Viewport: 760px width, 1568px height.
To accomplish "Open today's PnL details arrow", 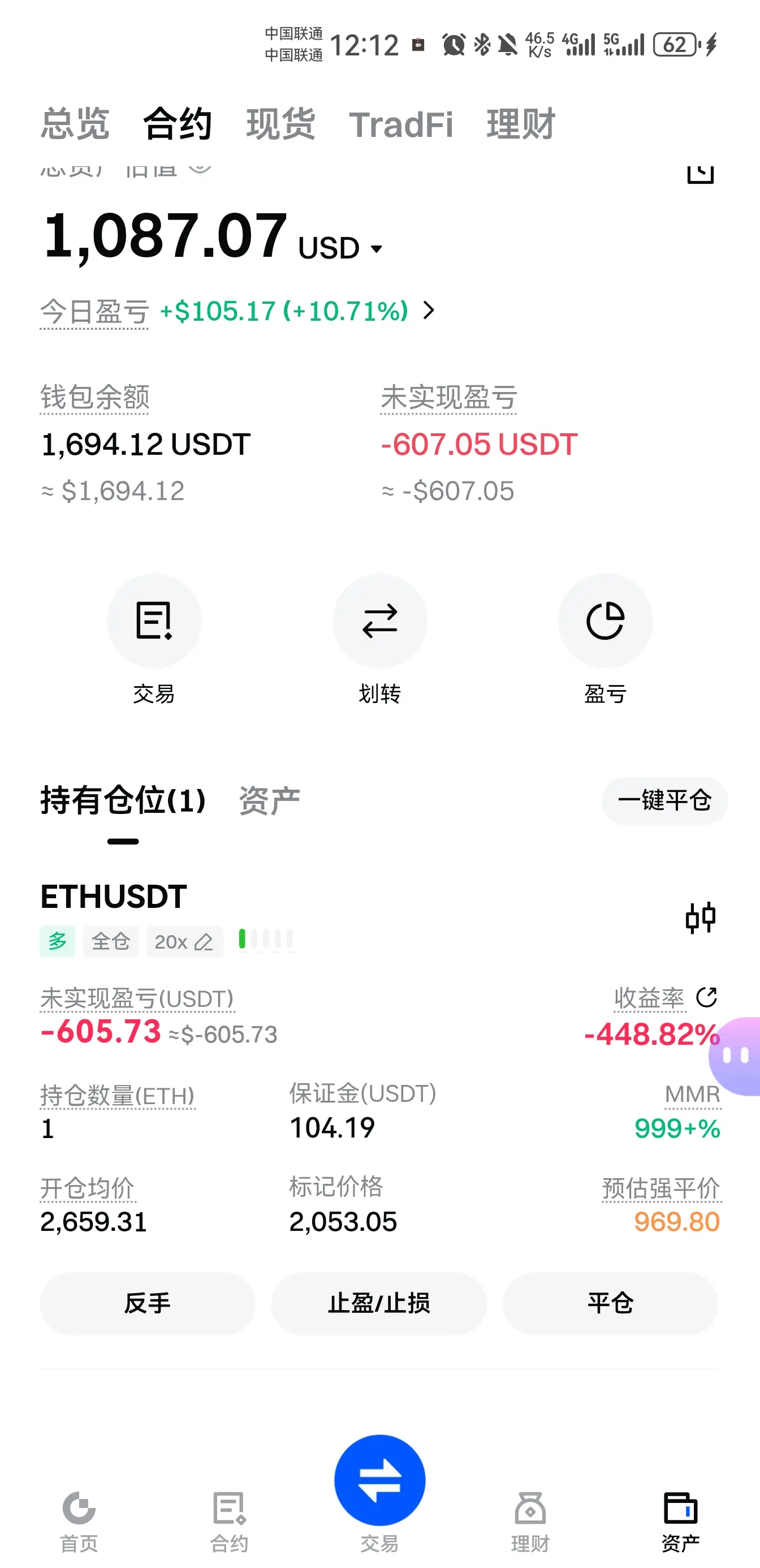I will 429,311.
